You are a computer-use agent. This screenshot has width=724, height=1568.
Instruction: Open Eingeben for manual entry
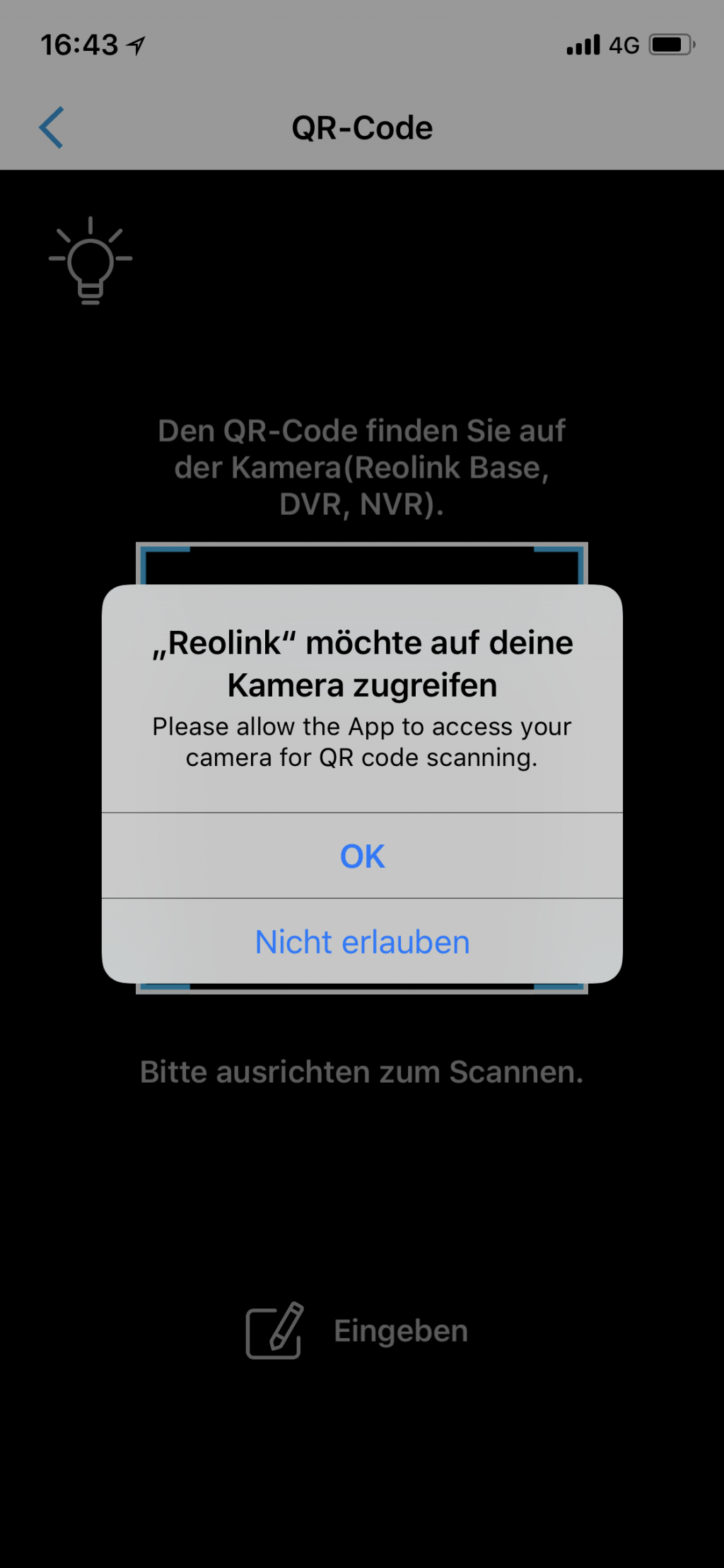click(357, 1331)
